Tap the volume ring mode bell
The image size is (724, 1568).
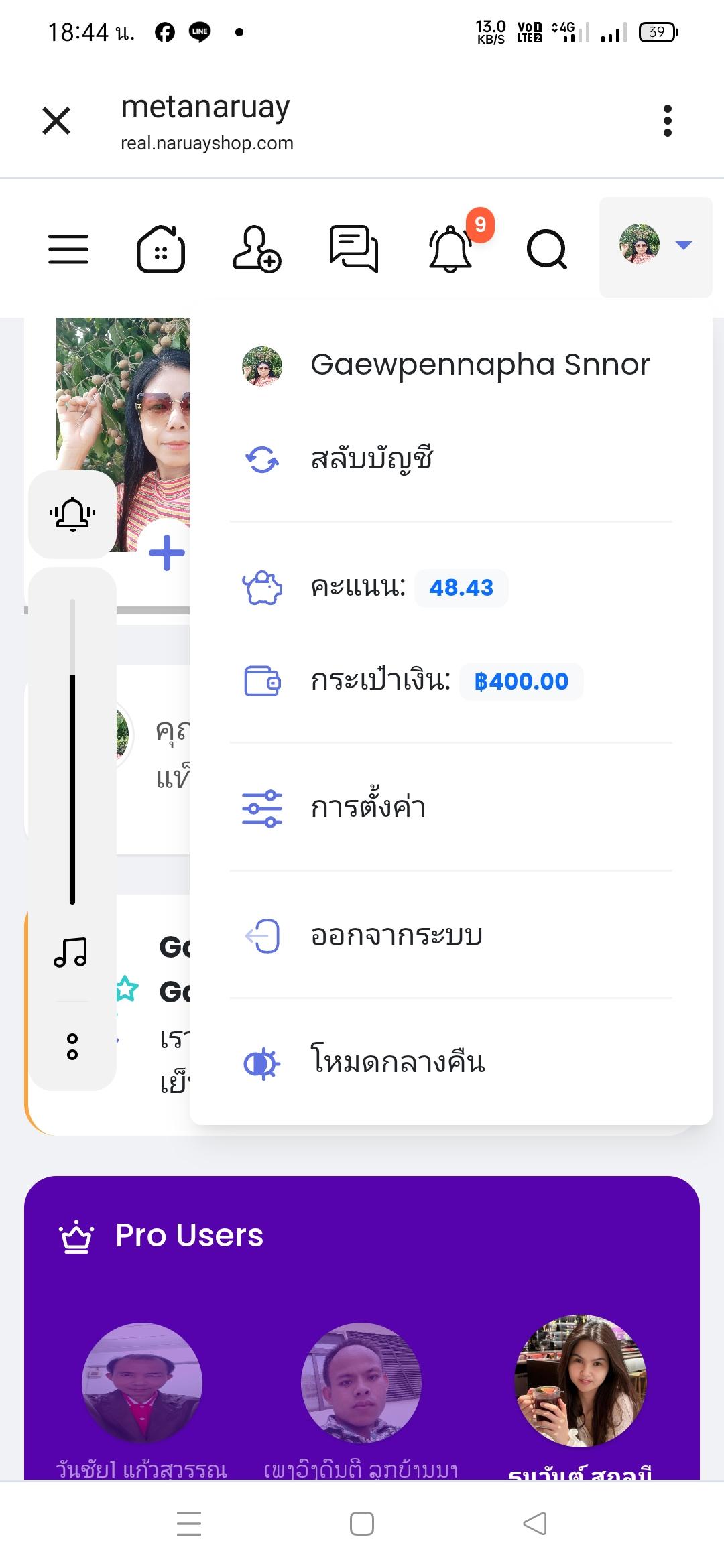coord(72,515)
